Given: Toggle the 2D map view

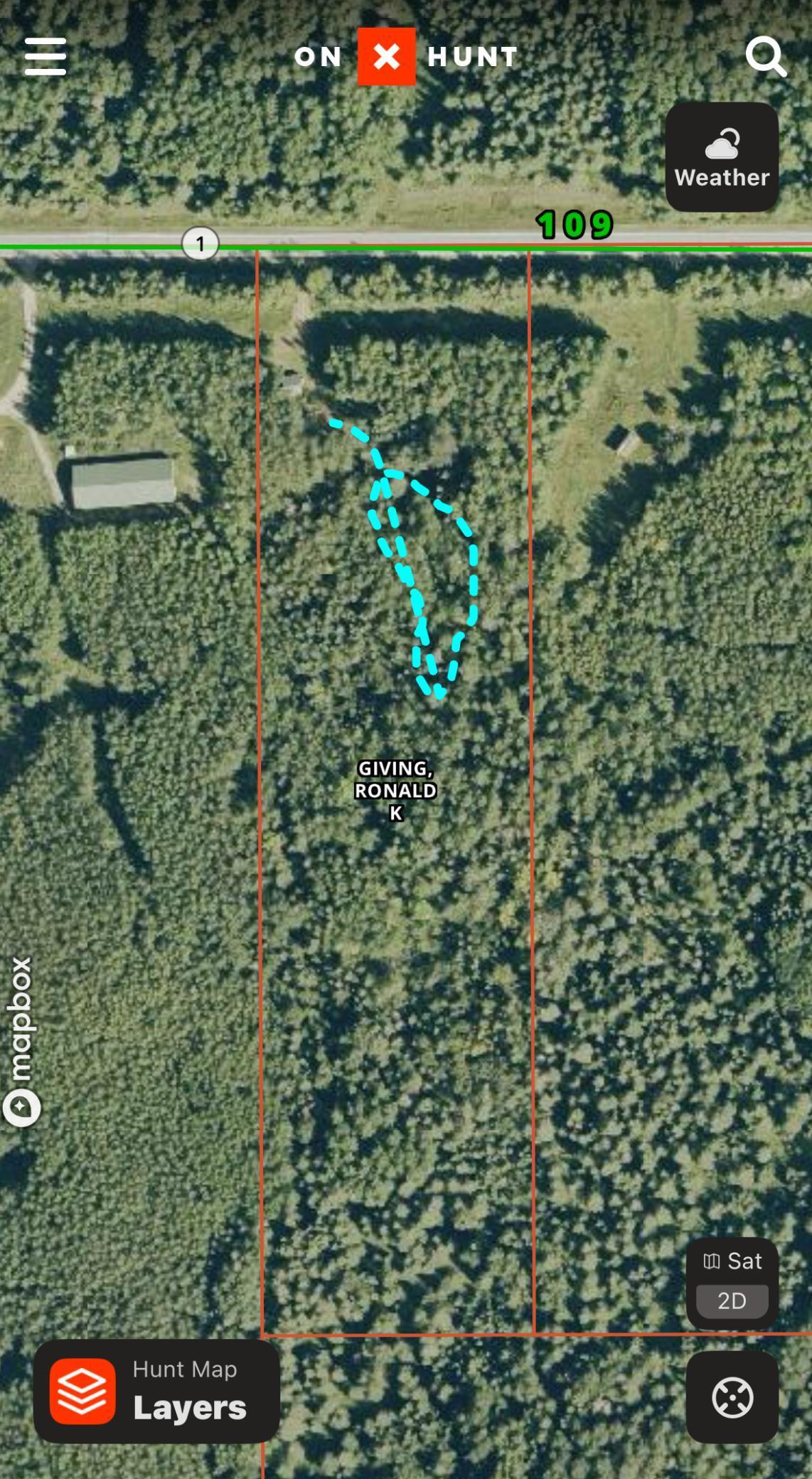Looking at the screenshot, I should [732, 1301].
